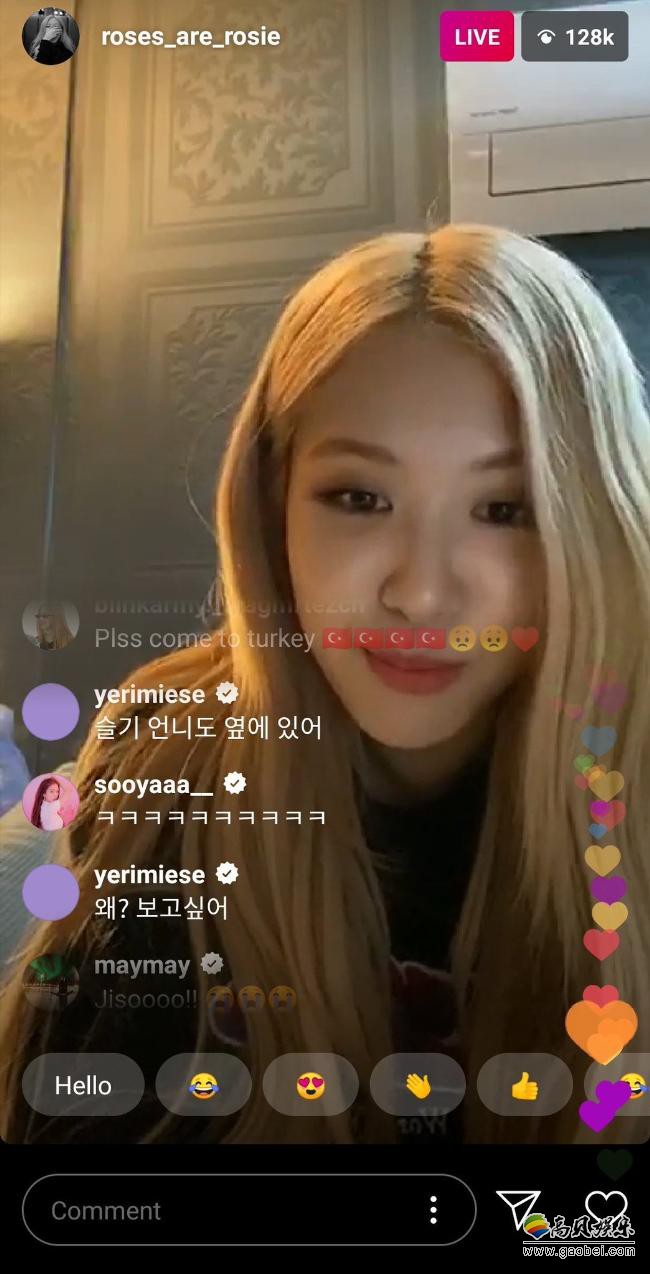Send the laughing-crying emoji reaction
The width and height of the screenshot is (650, 1274).
click(x=204, y=1085)
